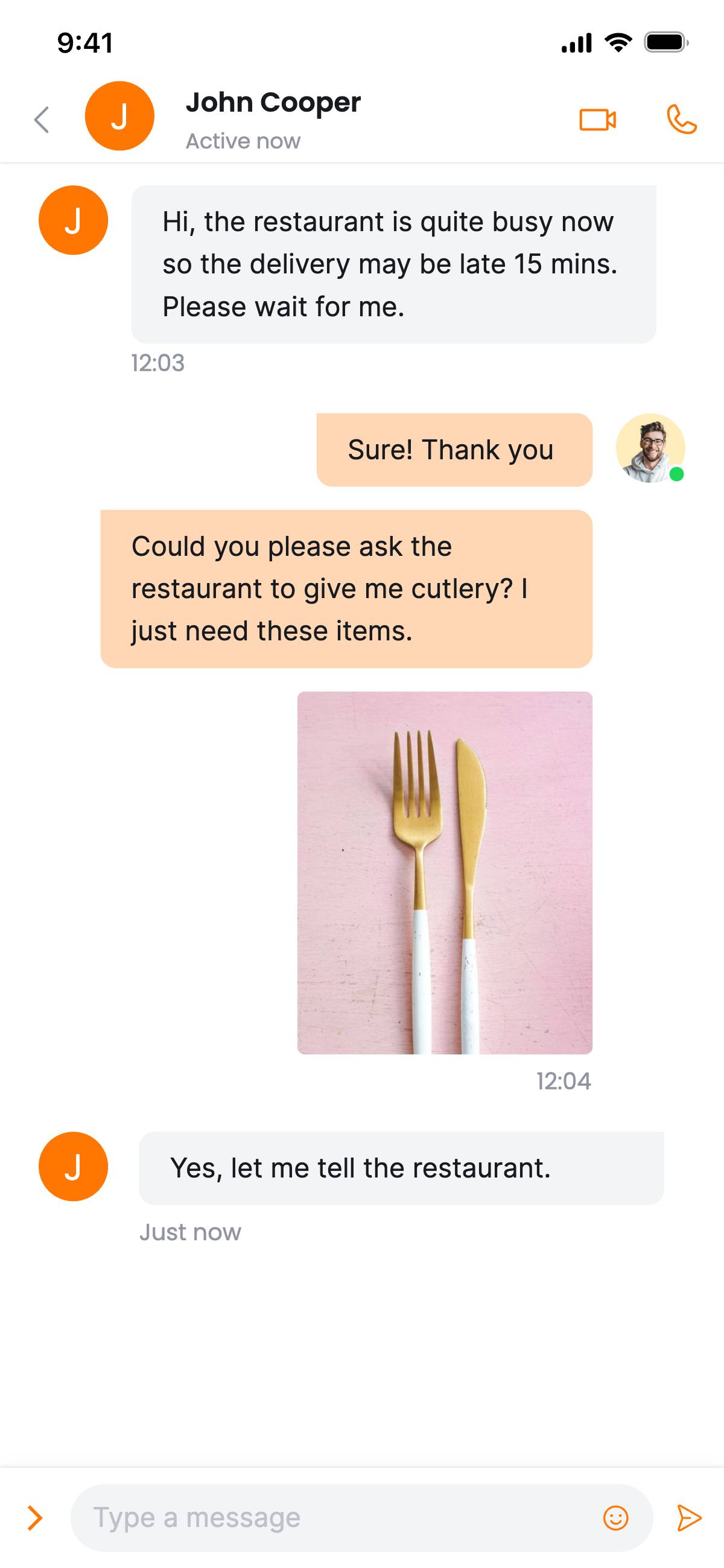
Task: Open the sent cutlery photo
Action: (444, 872)
